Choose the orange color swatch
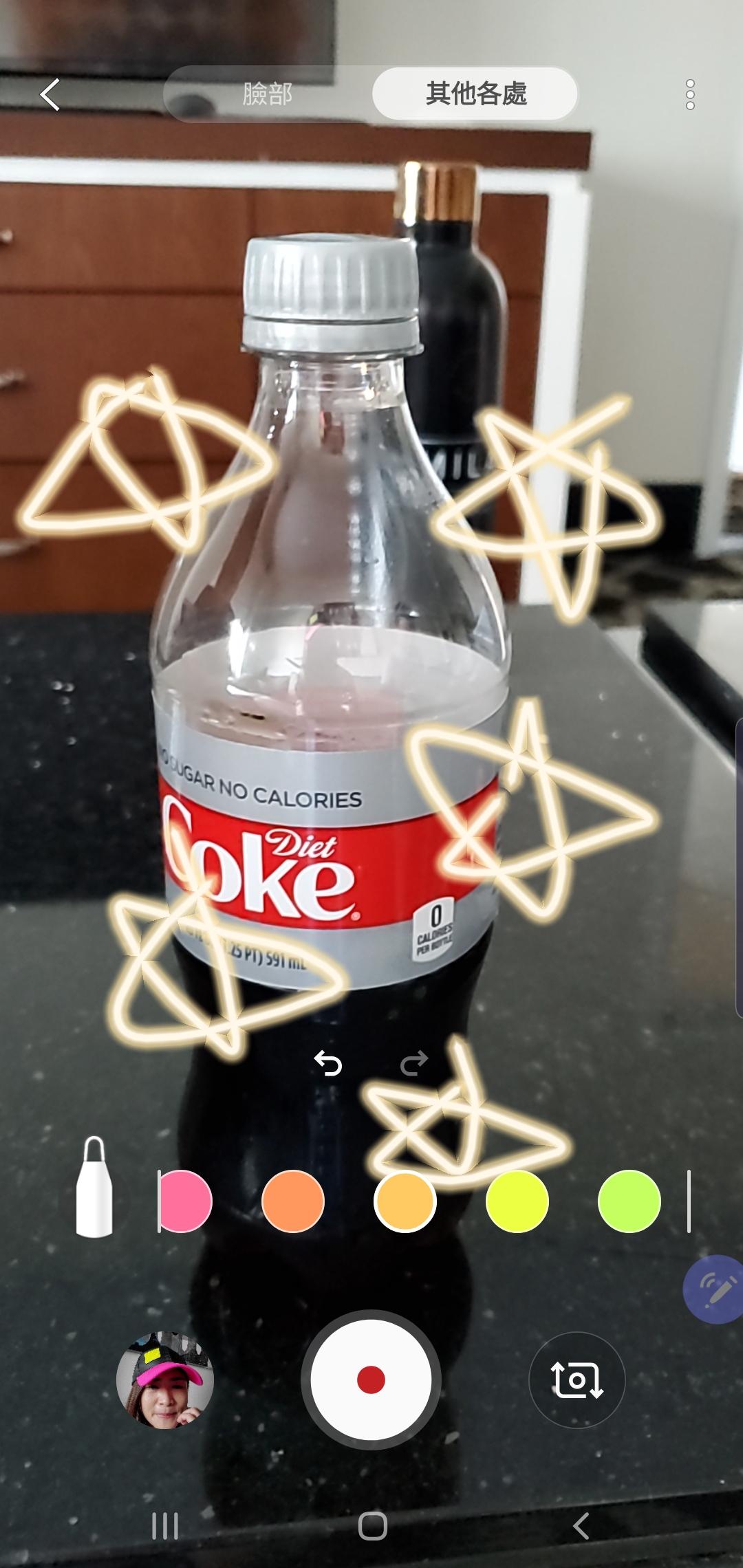The width and height of the screenshot is (743, 1568). point(293,1201)
